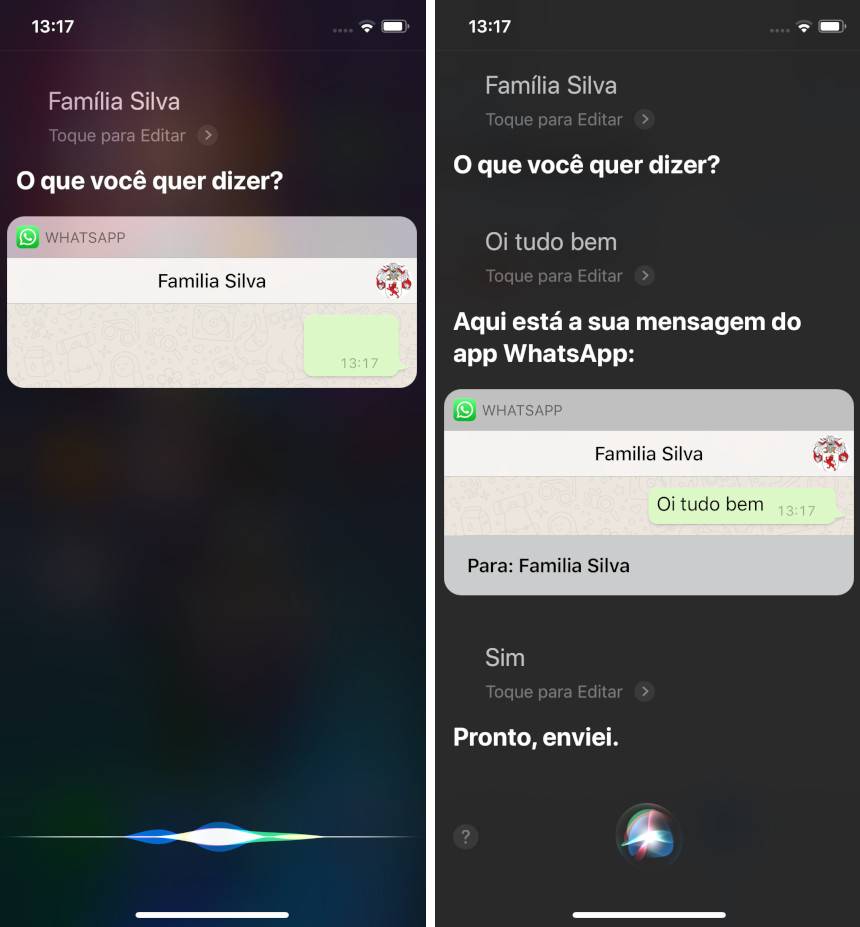The height and width of the screenshot is (927, 860).
Task: Open the Siri help question mark
Action: click(465, 836)
